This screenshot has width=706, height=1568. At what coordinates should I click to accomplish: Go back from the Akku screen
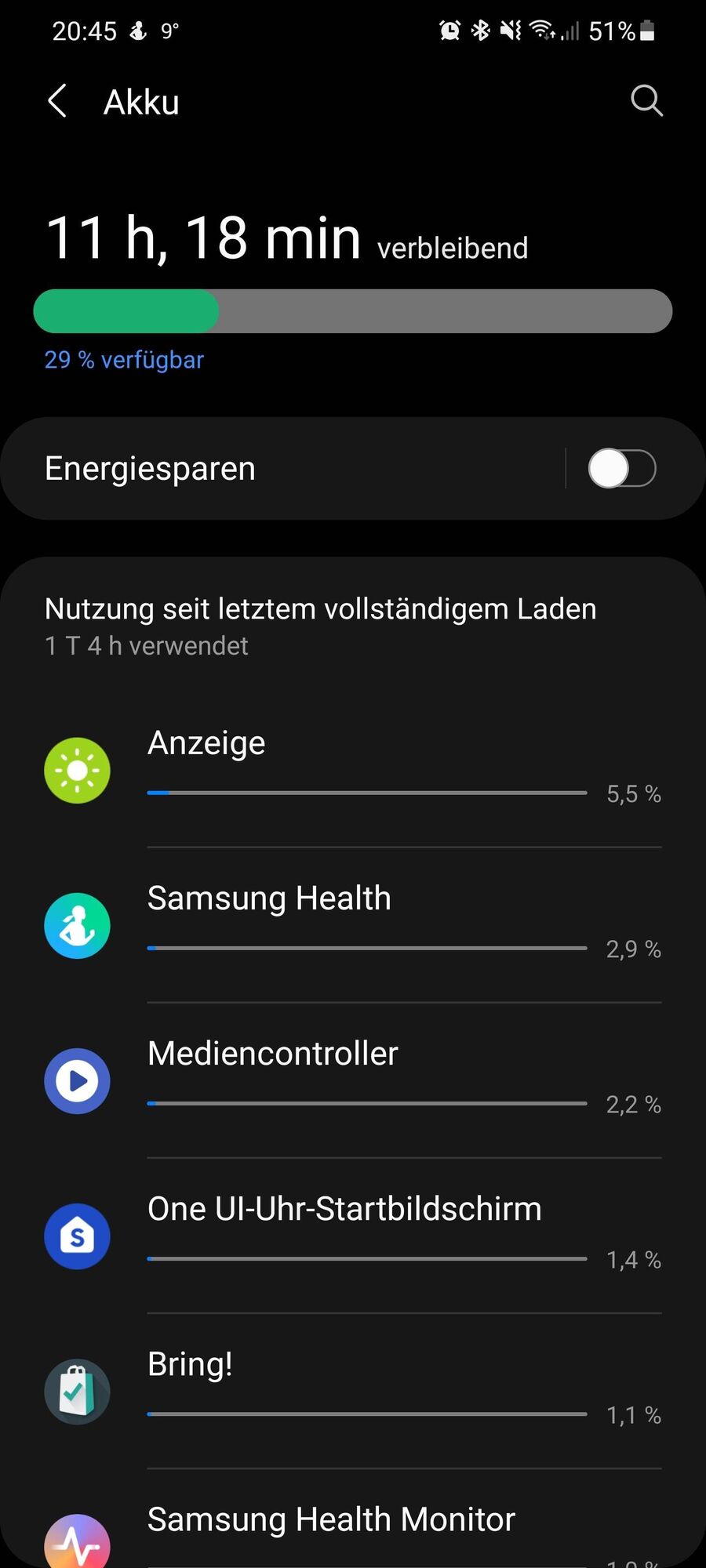coord(57,102)
